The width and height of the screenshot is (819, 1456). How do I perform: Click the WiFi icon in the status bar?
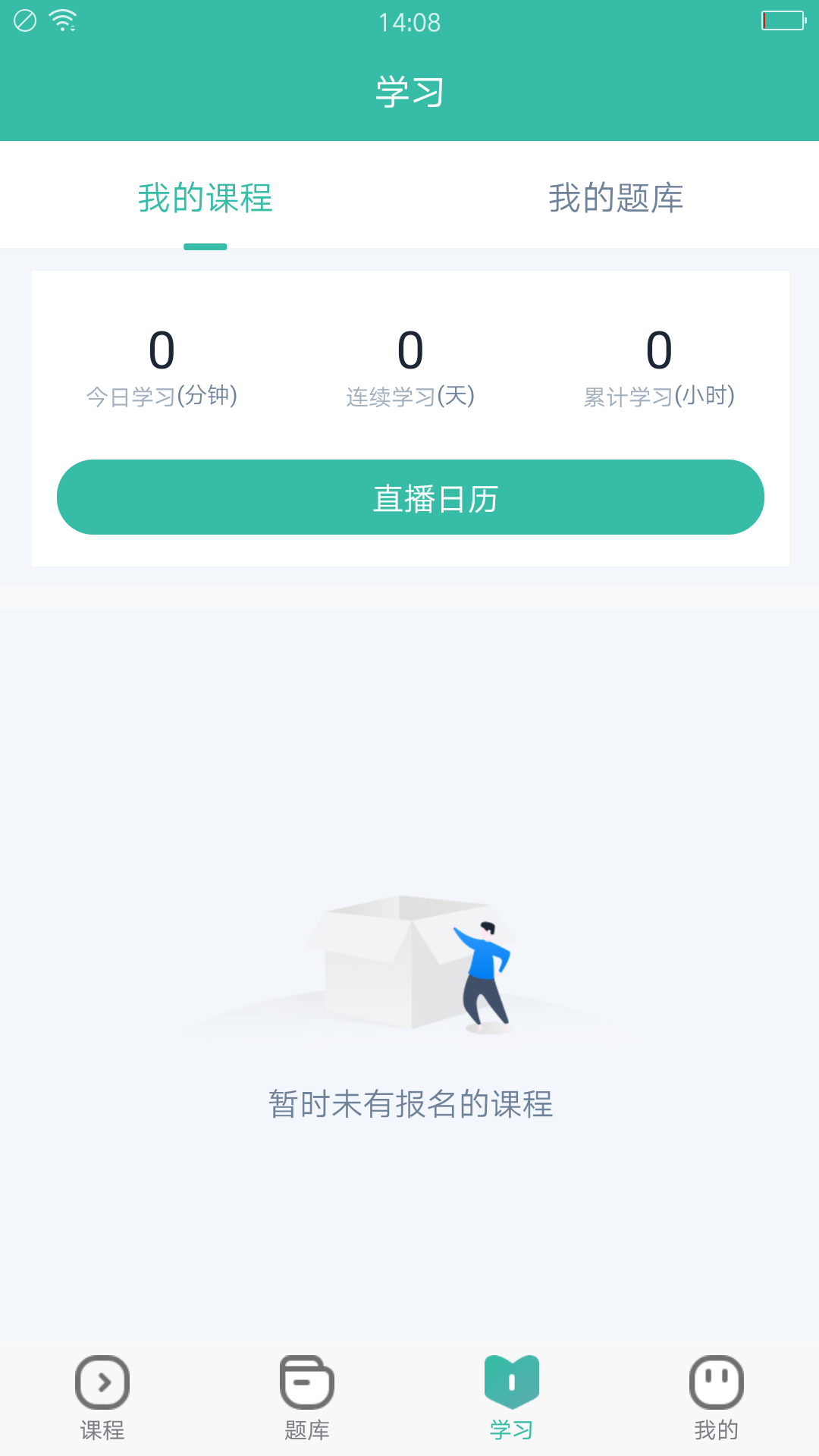[x=64, y=19]
